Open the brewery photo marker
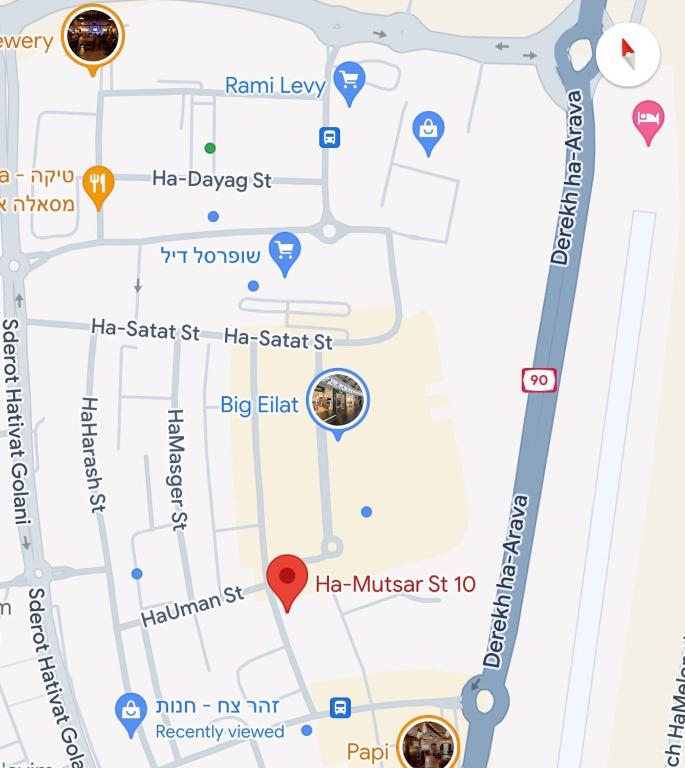This screenshot has height=768, width=685. [92, 37]
